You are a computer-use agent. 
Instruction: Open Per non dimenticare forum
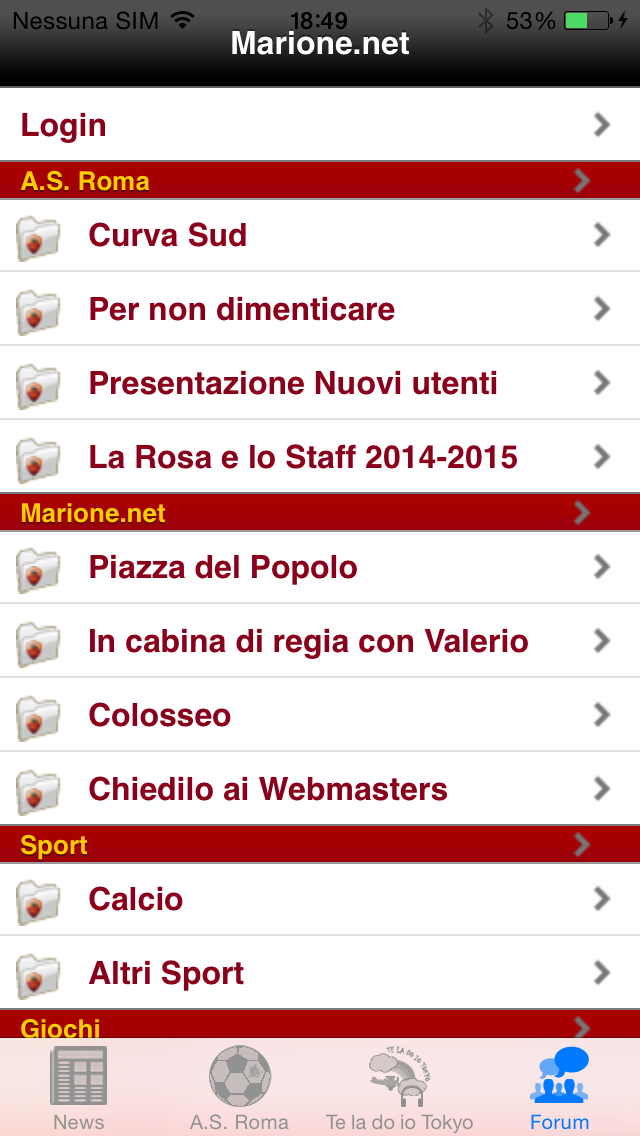pos(320,309)
